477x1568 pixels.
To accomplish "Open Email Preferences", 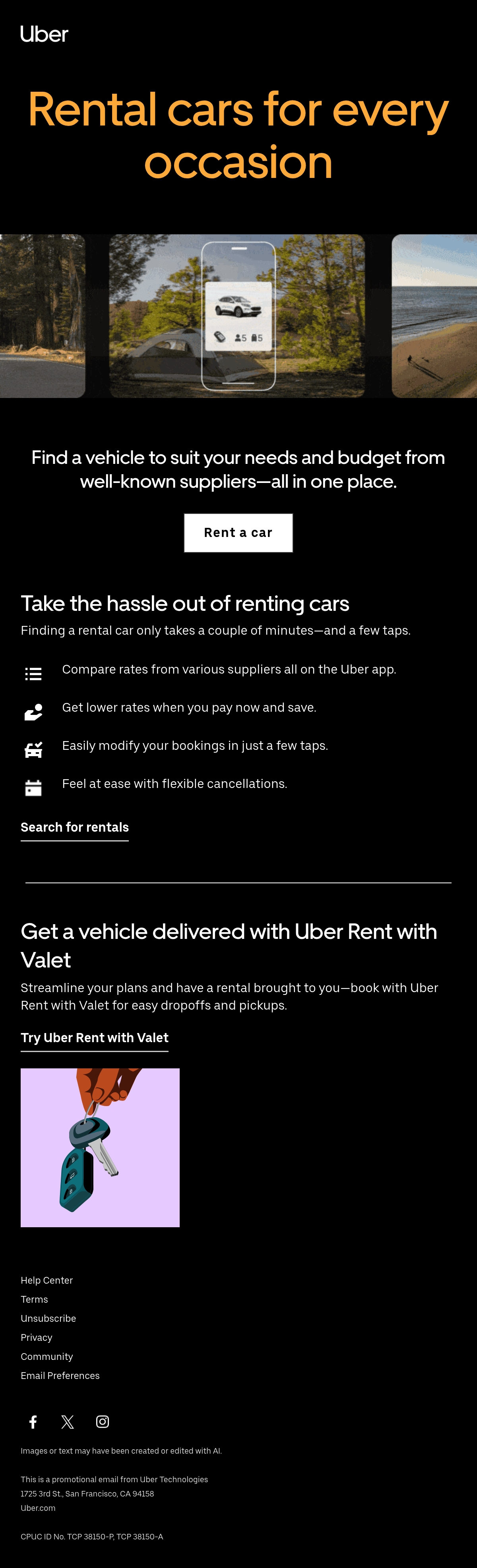I will click(60, 1376).
